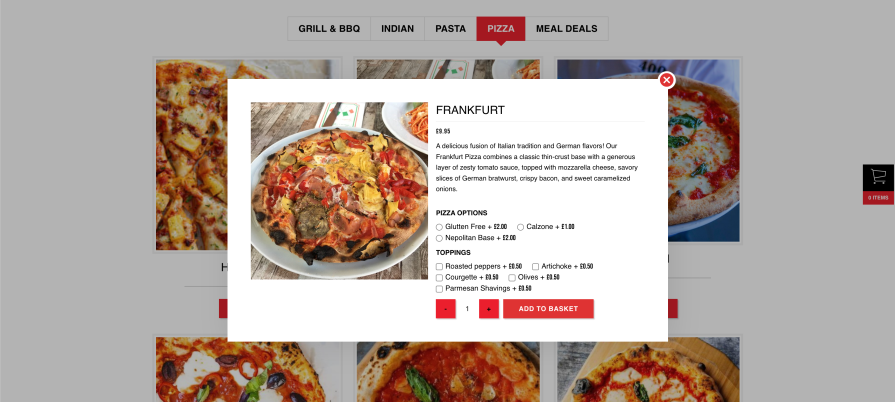Check the Artichoke topping

point(536,266)
